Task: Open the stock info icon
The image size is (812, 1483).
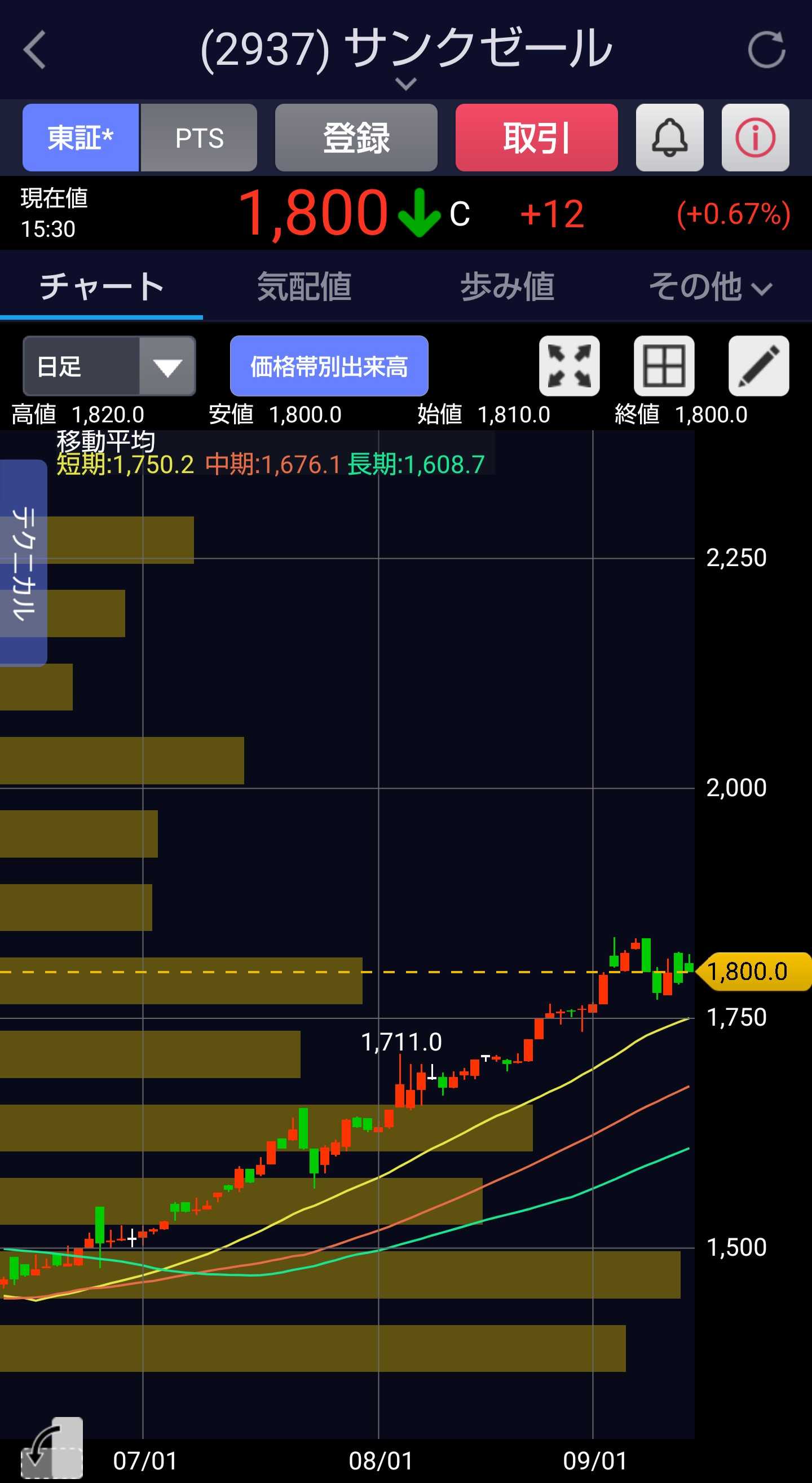Action: pos(755,138)
